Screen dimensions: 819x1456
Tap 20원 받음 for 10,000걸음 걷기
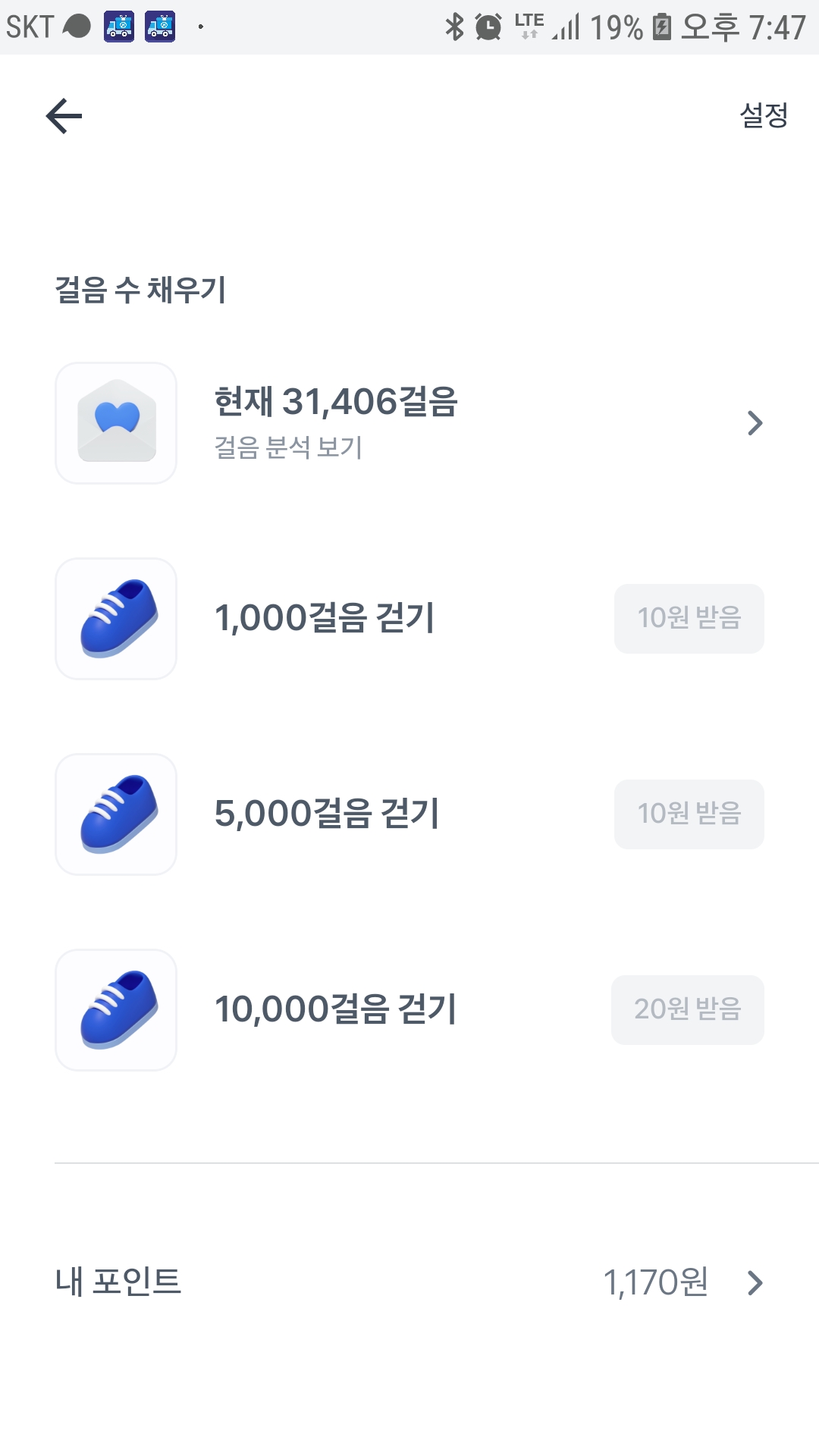coord(687,1010)
